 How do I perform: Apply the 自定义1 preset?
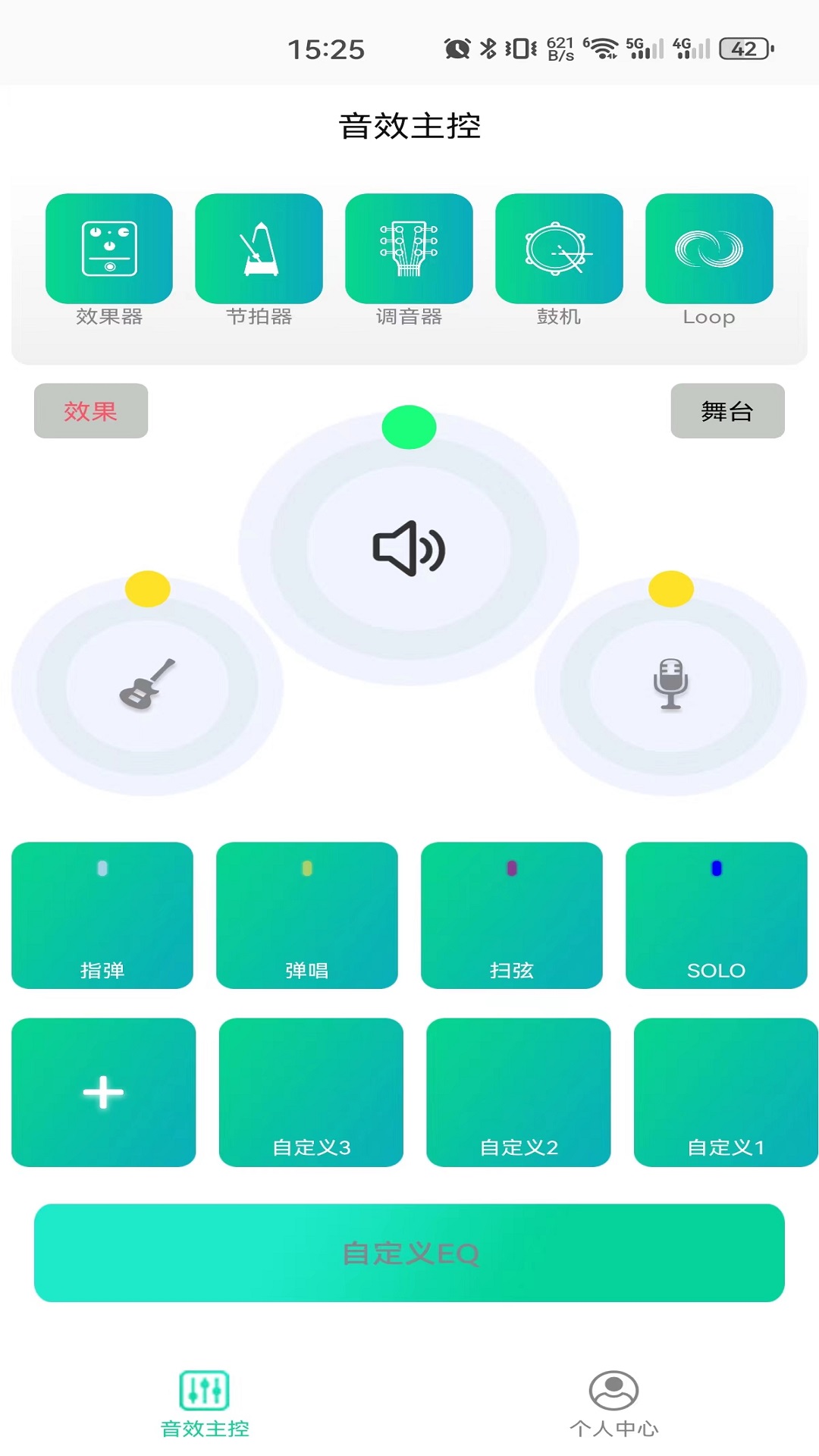coord(726,1092)
